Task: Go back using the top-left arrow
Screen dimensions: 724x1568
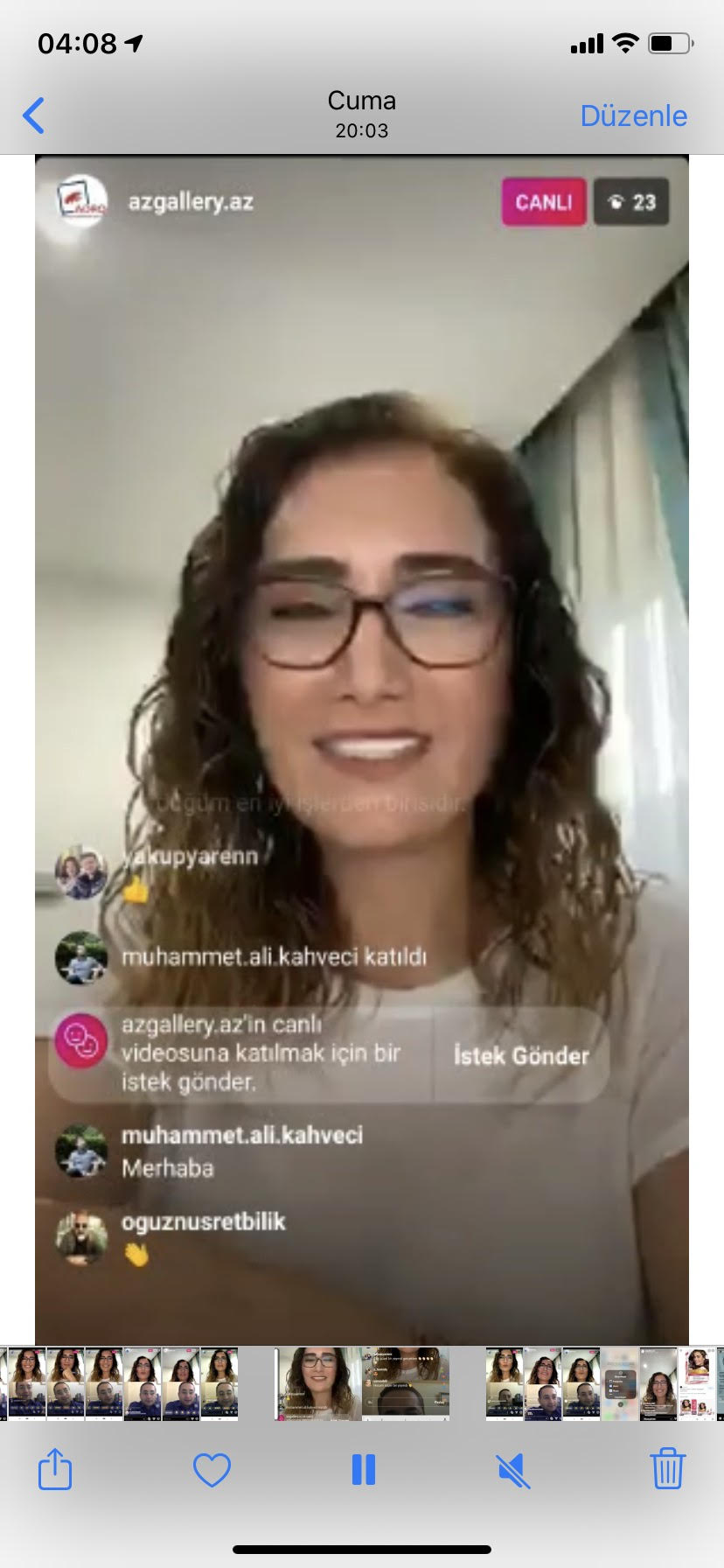Action: 33,115
